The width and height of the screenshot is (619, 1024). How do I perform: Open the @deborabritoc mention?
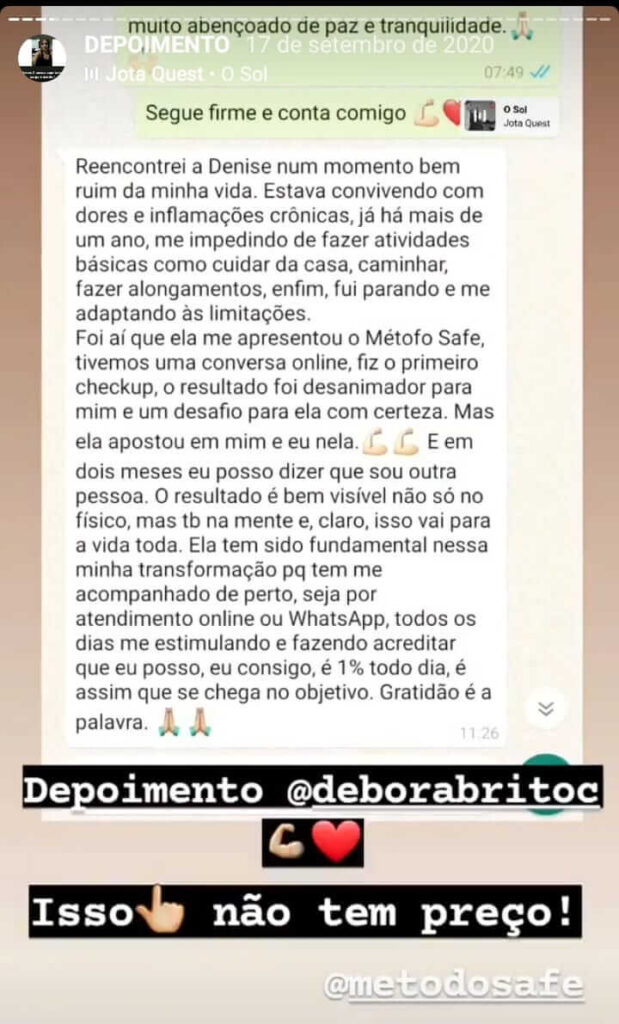pos(456,790)
